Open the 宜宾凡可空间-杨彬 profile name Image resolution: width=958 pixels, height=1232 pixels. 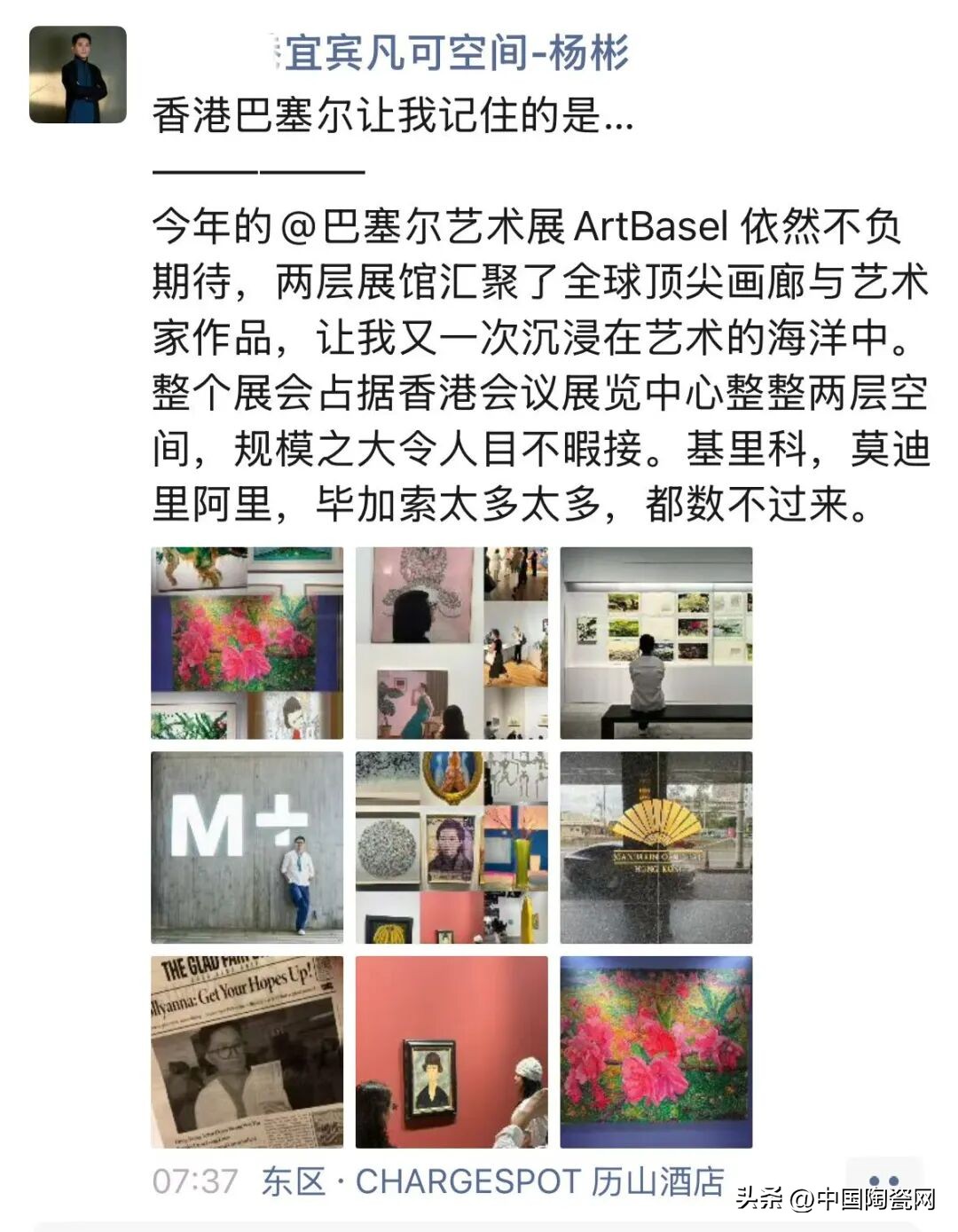pyautogui.click(x=456, y=53)
